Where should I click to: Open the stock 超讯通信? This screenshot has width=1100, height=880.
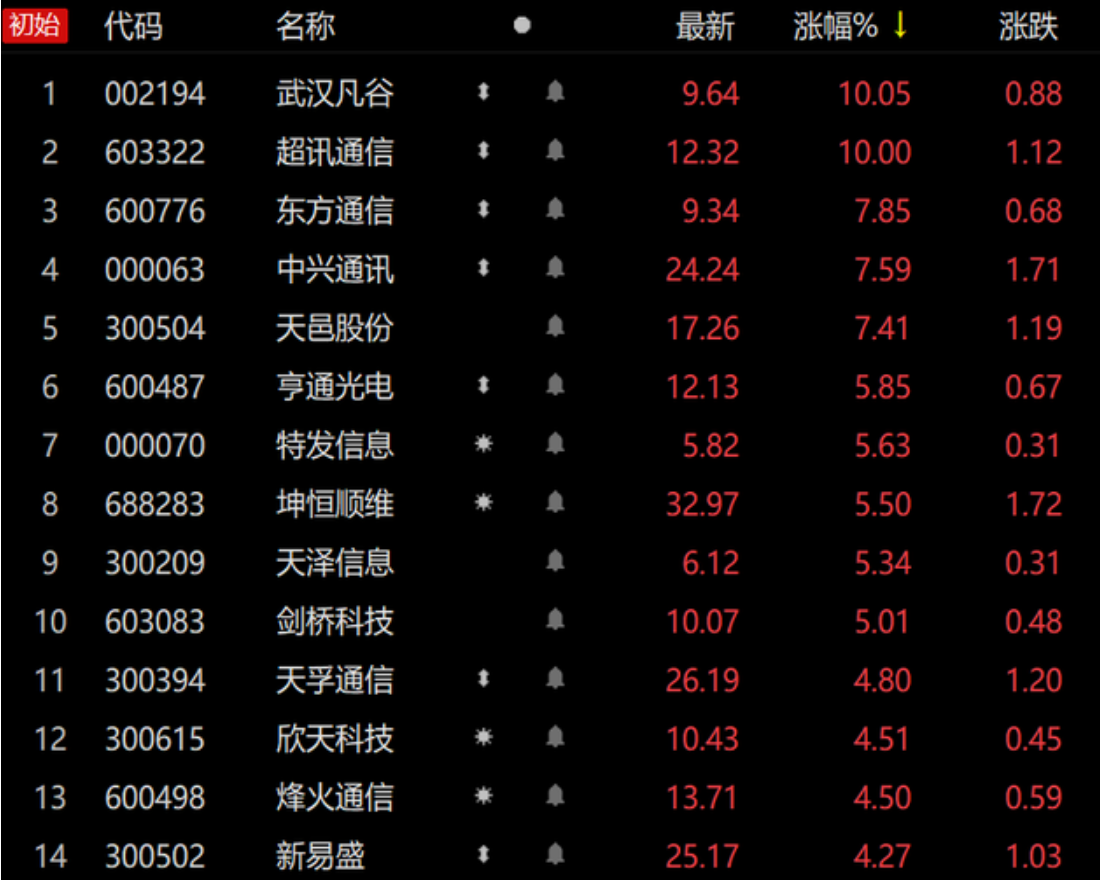coord(334,153)
